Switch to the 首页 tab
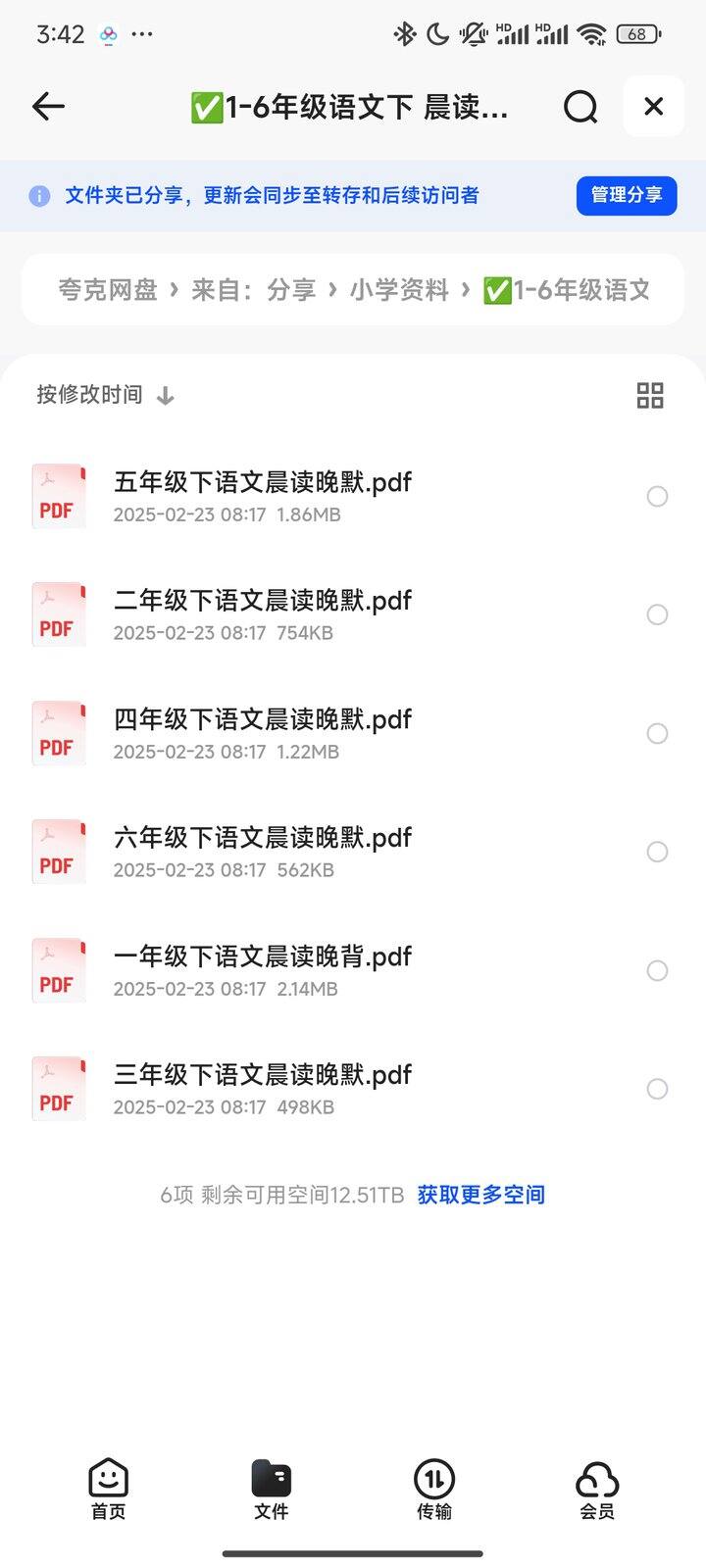 pyautogui.click(x=108, y=1490)
